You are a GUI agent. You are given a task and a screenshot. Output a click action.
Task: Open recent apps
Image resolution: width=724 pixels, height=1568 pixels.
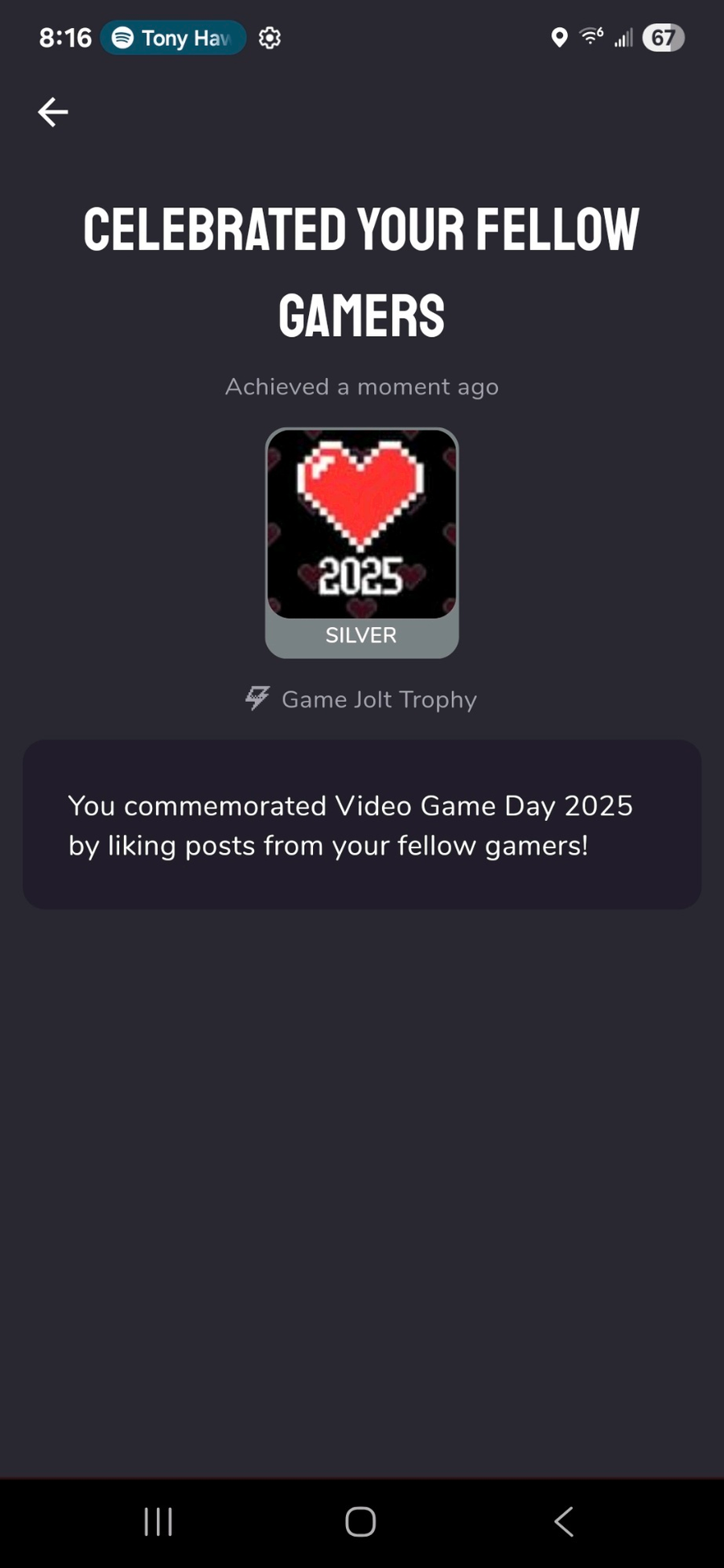[158, 1521]
